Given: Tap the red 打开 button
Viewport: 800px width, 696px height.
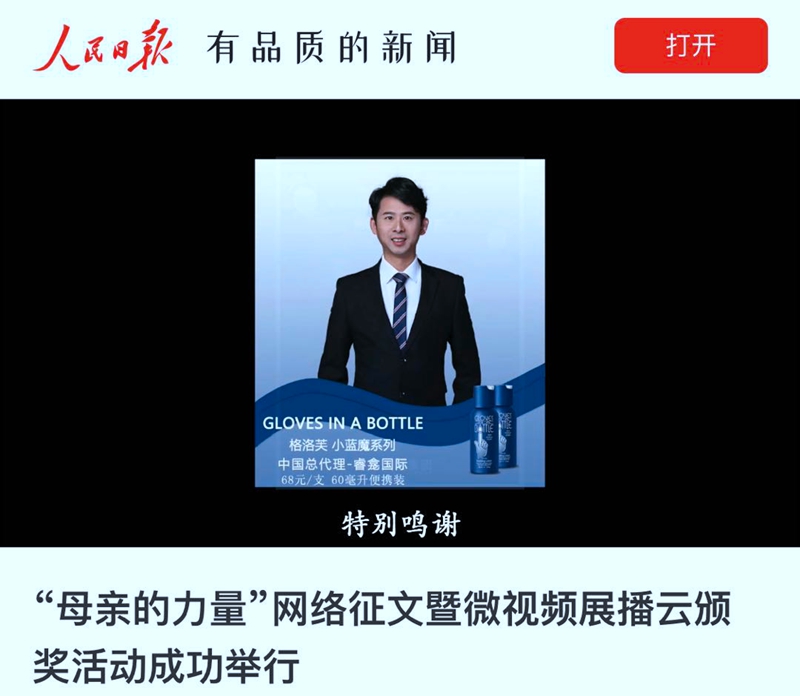Looking at the screenshot, I should click(690, 46).
